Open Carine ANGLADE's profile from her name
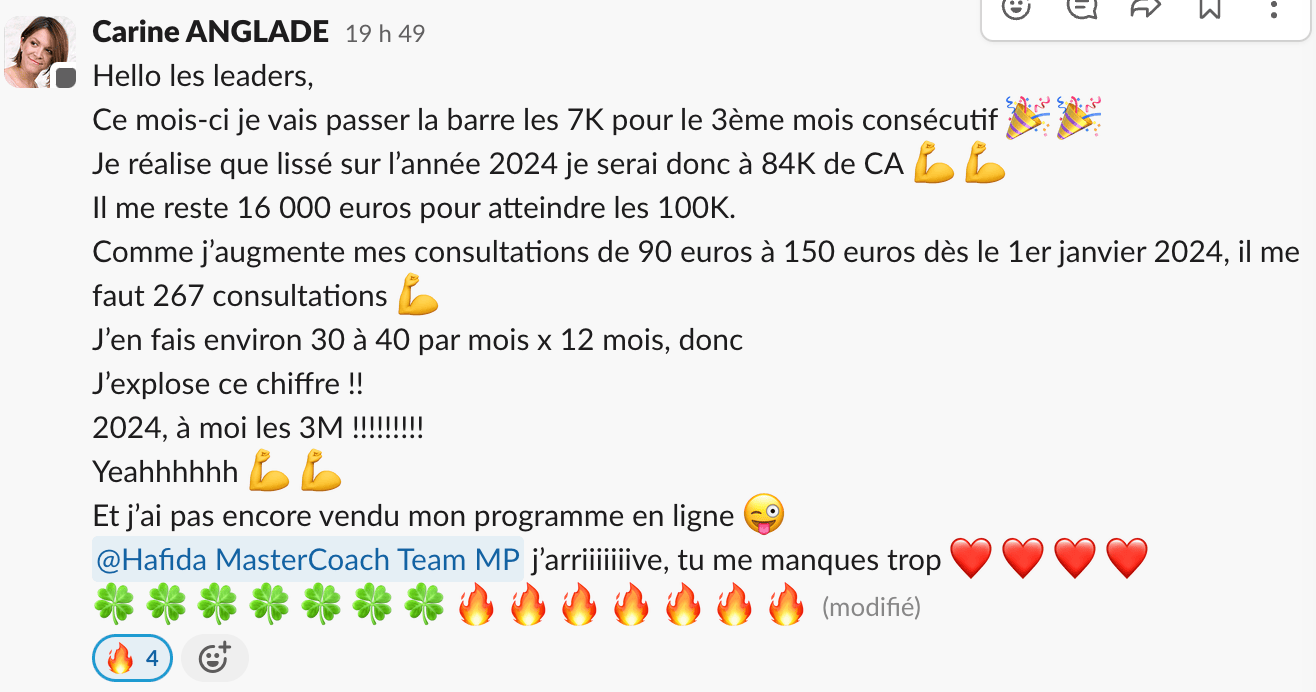Viewport: 1316px width, 692px height. tap(210, 32)
